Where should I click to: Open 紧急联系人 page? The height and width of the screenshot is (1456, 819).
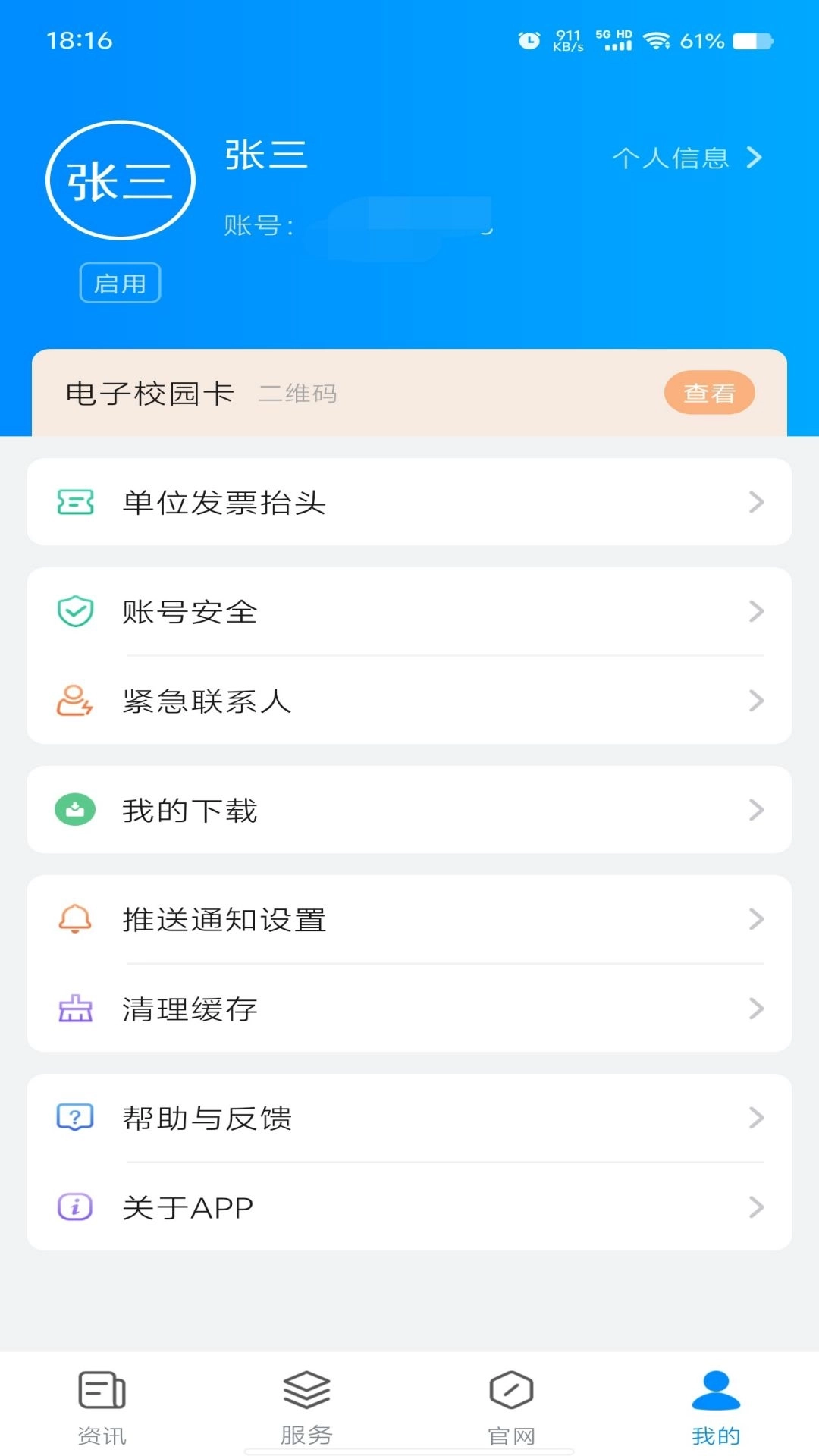pyautogui.click(x=409, y=701)
